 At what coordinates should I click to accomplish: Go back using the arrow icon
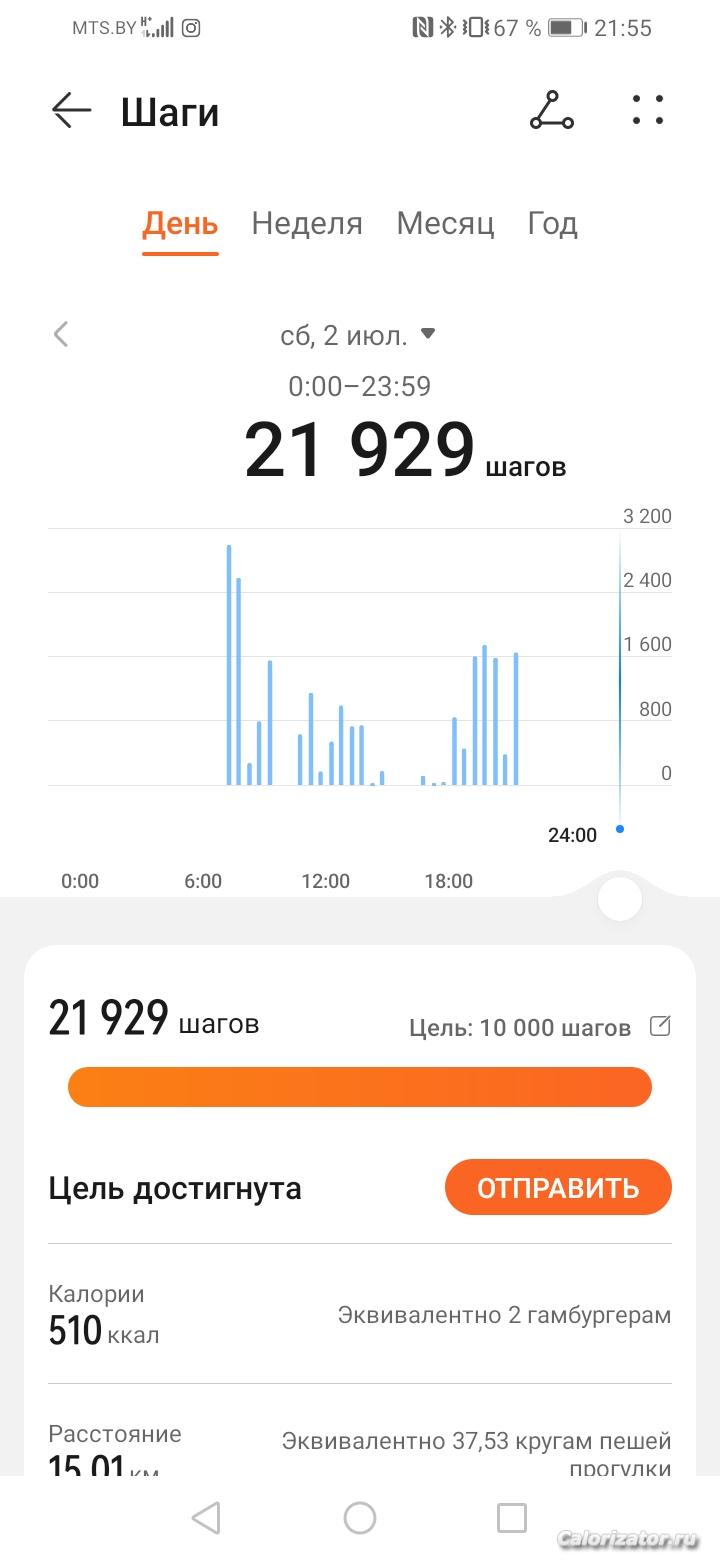[71, 111]
